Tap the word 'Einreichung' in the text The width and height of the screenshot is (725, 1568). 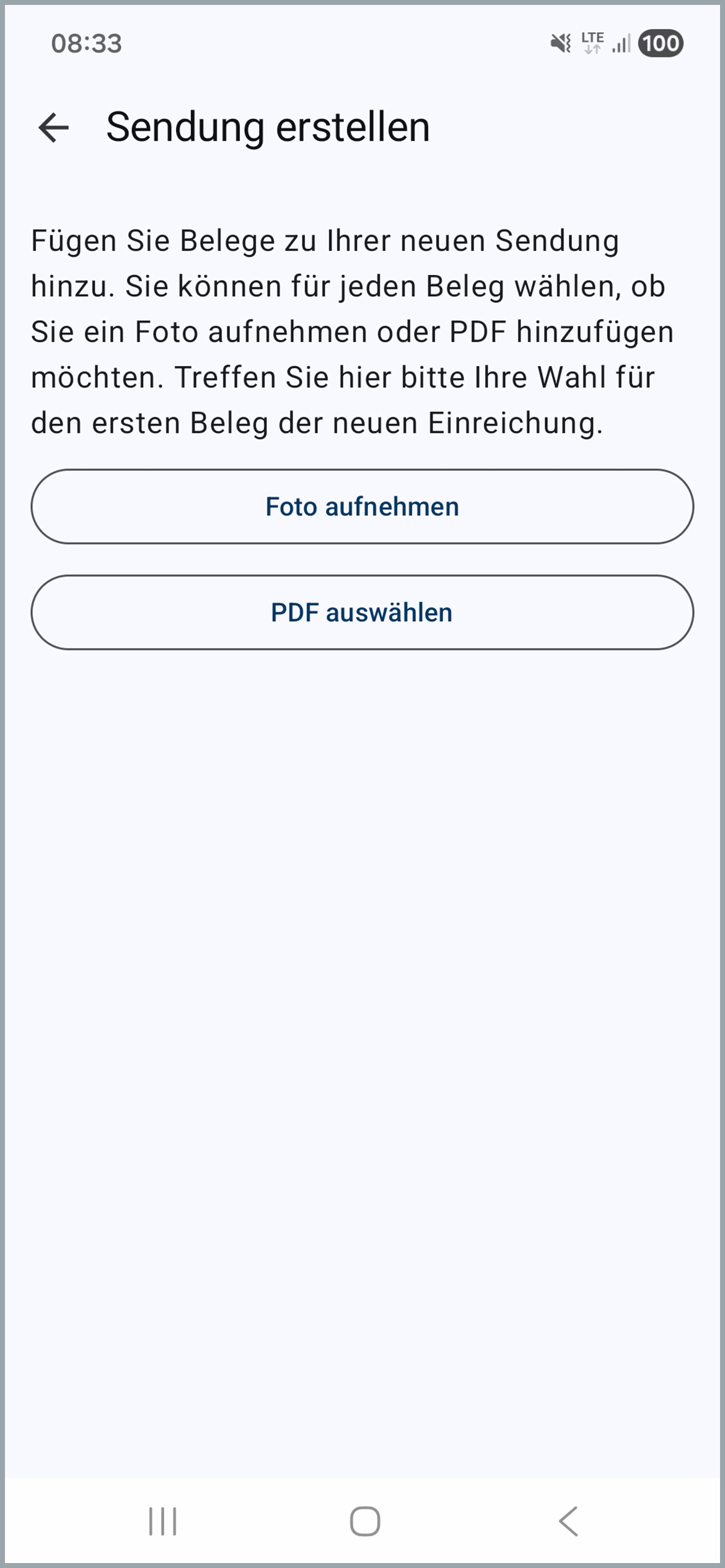[x=514, y=424]
